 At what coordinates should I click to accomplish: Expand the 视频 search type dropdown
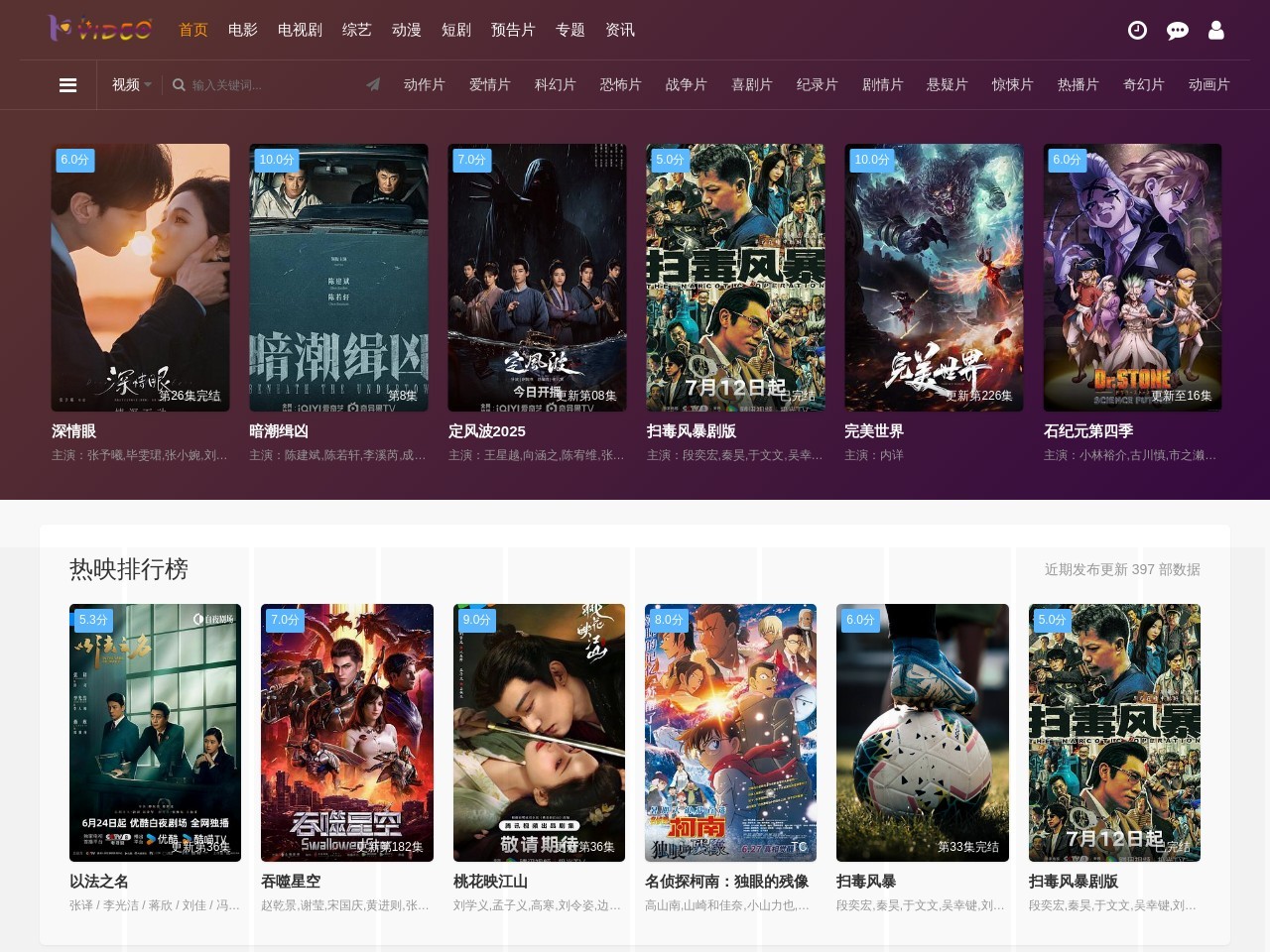[131, 85]
